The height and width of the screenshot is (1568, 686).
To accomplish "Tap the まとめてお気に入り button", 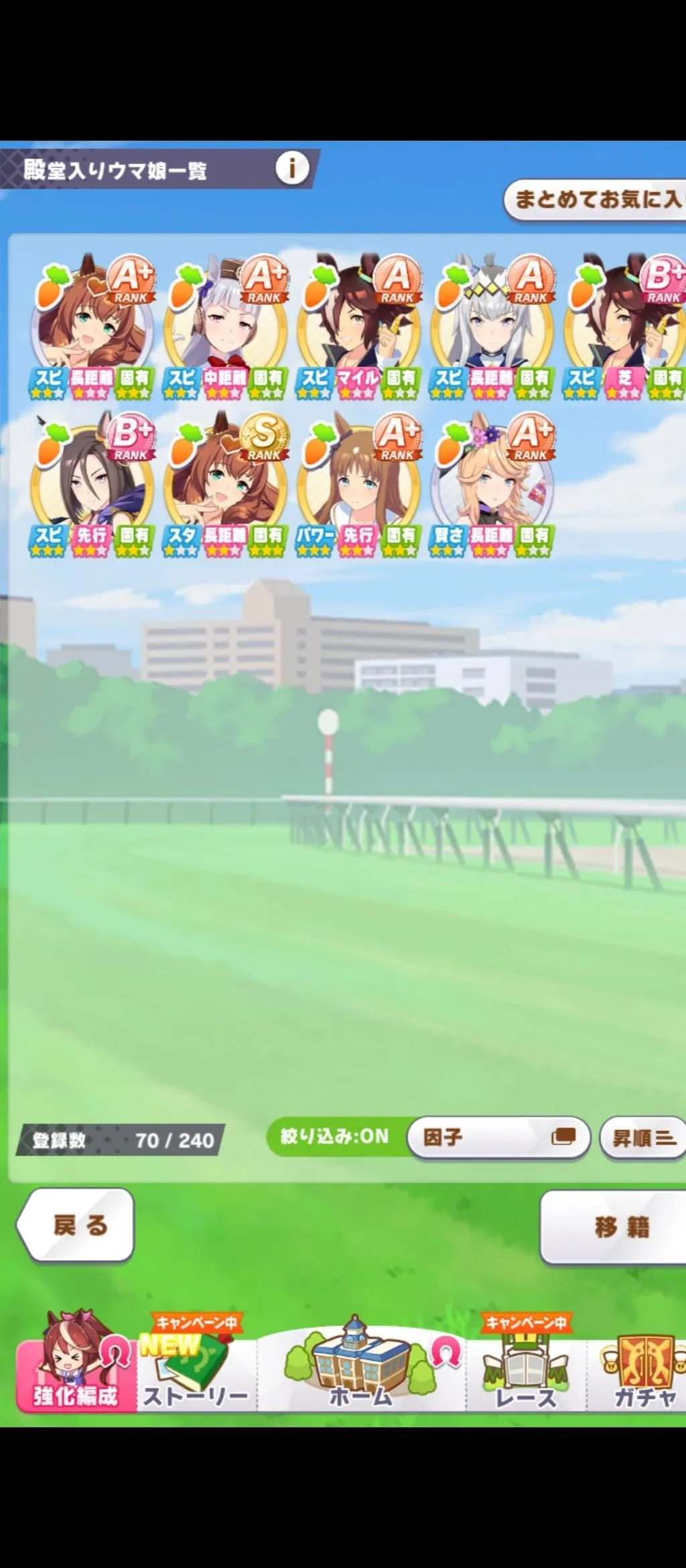I will pos(596,199).
